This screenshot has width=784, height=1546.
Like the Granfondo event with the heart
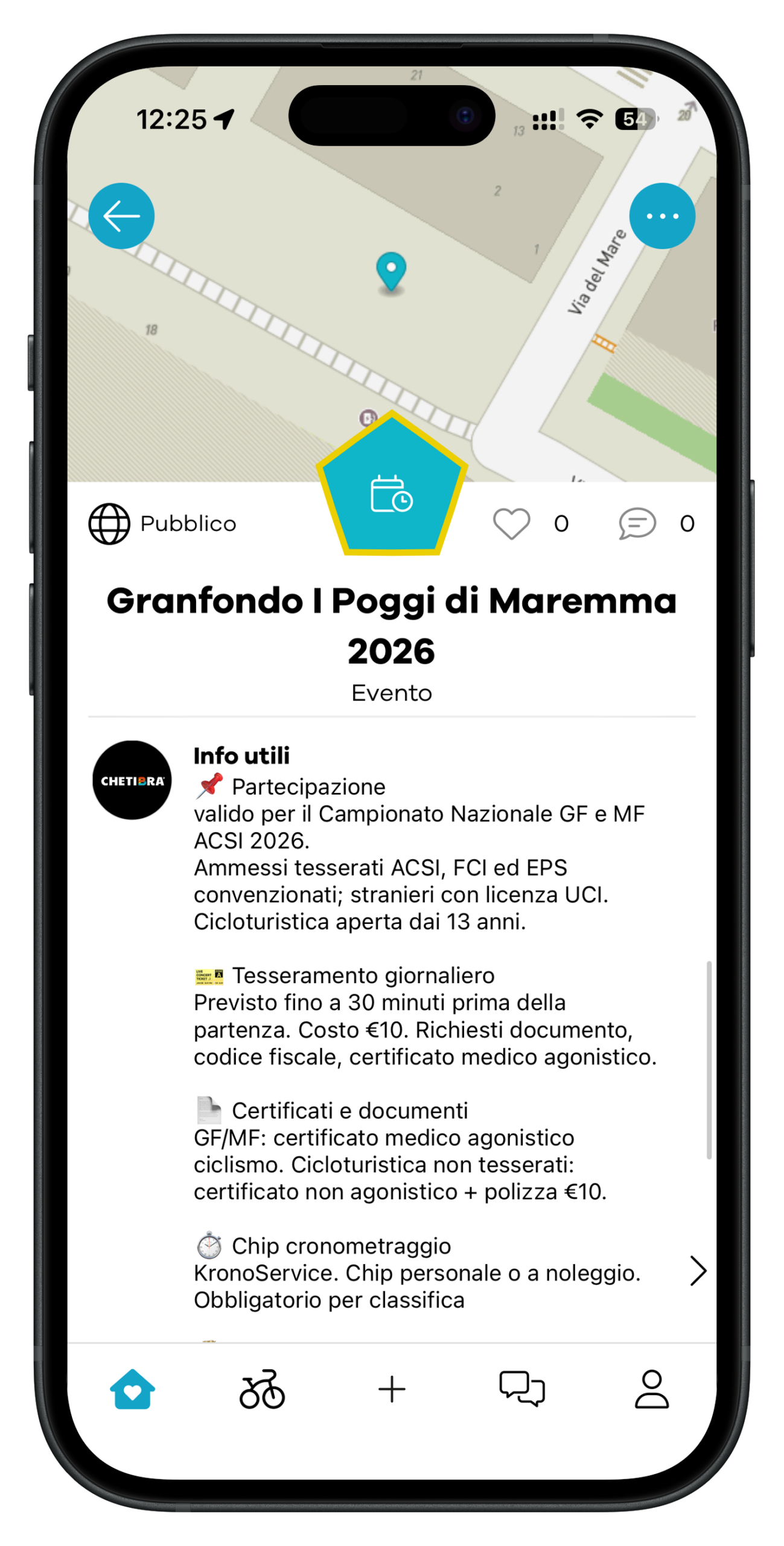pos(511,524)
